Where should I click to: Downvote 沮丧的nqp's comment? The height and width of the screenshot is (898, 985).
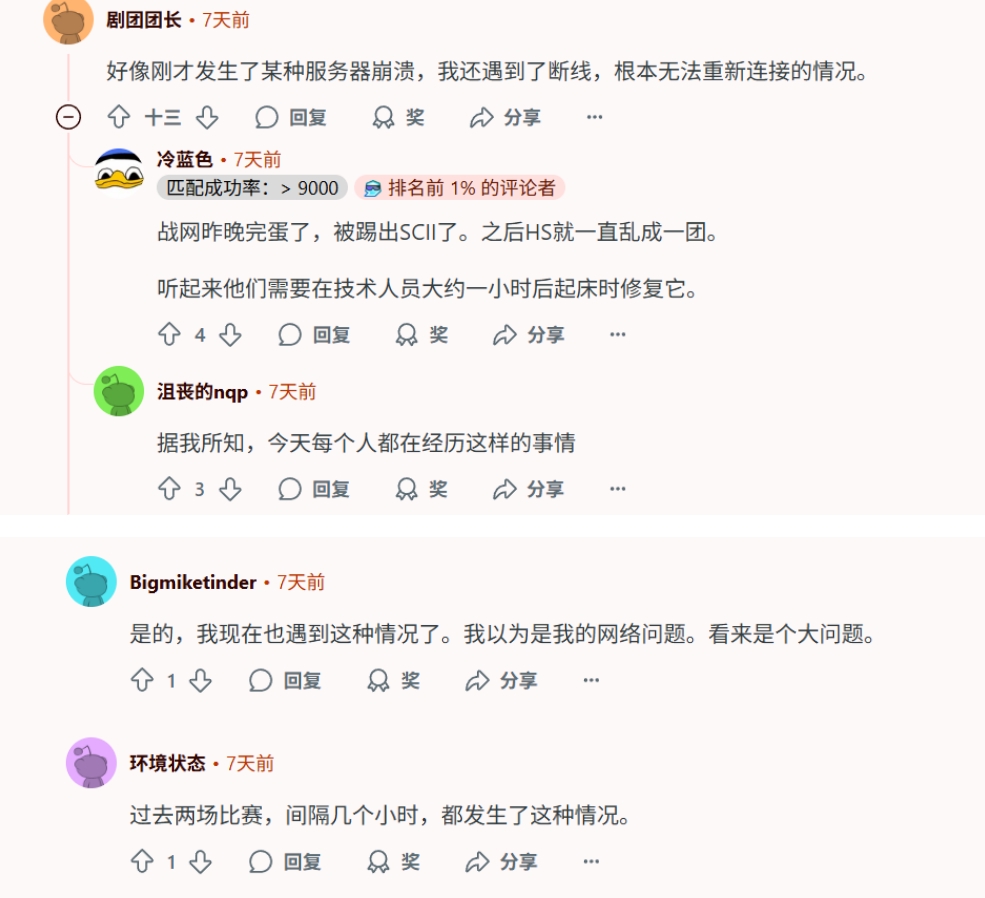point(231,489)
